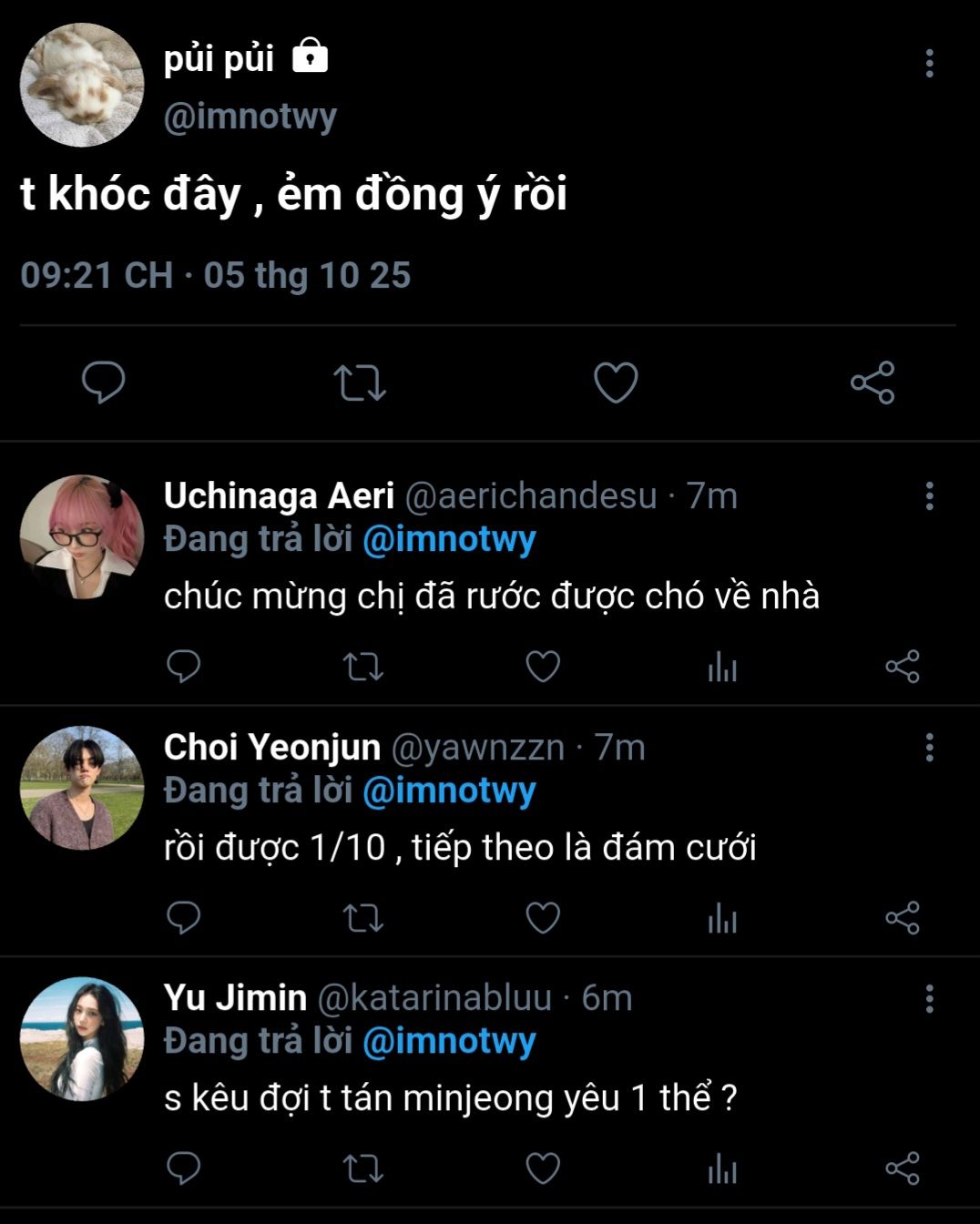
Task: View analytics for Uchinaga Aeri's reply
Action: (722, 667)
